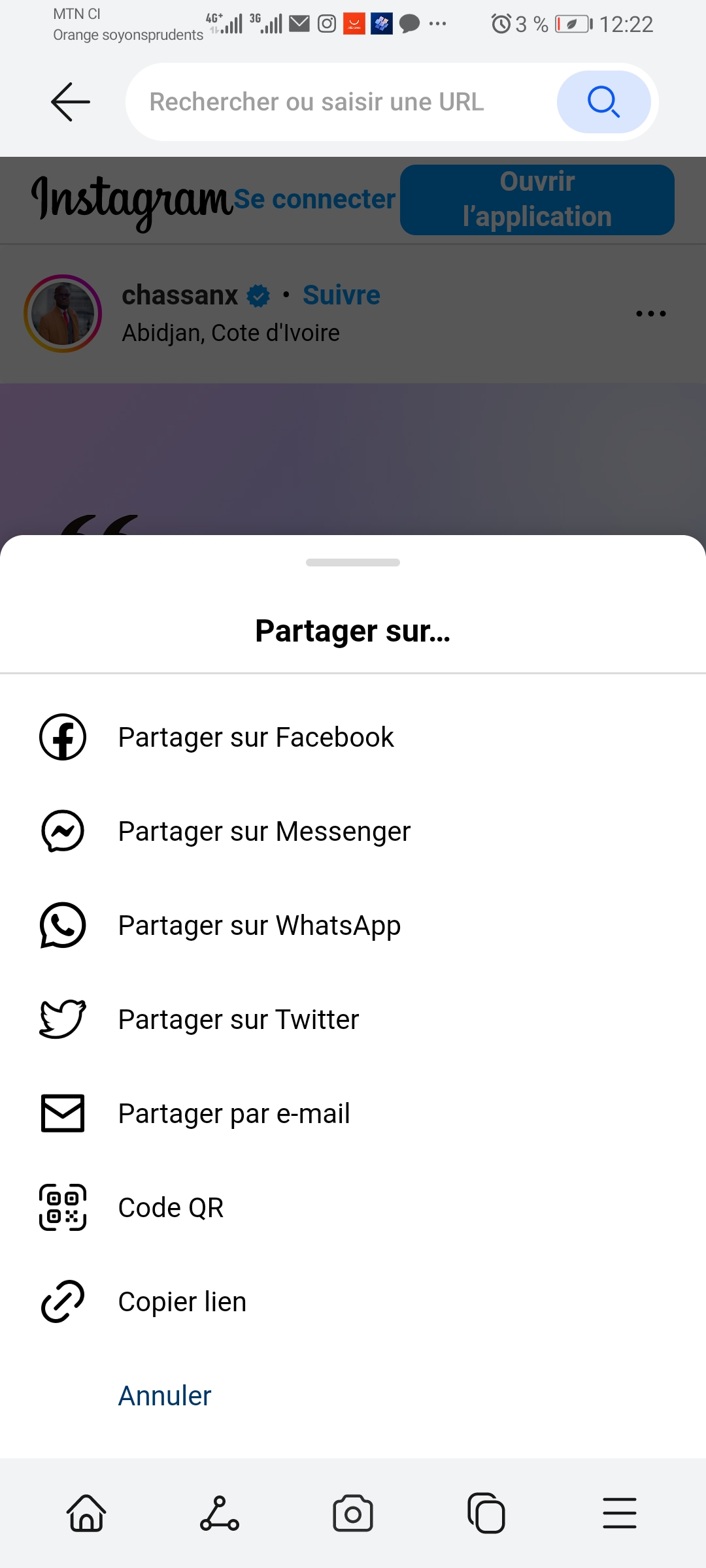
Task: Dismiss the share sheet with Annuler
Action: click(165, 1396)
